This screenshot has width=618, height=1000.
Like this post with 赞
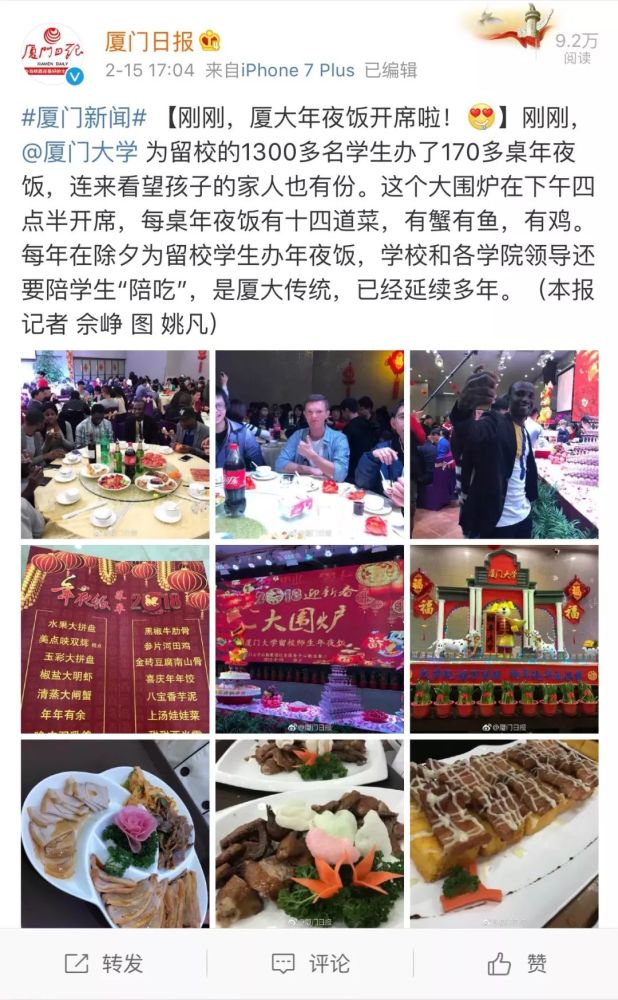517,963
